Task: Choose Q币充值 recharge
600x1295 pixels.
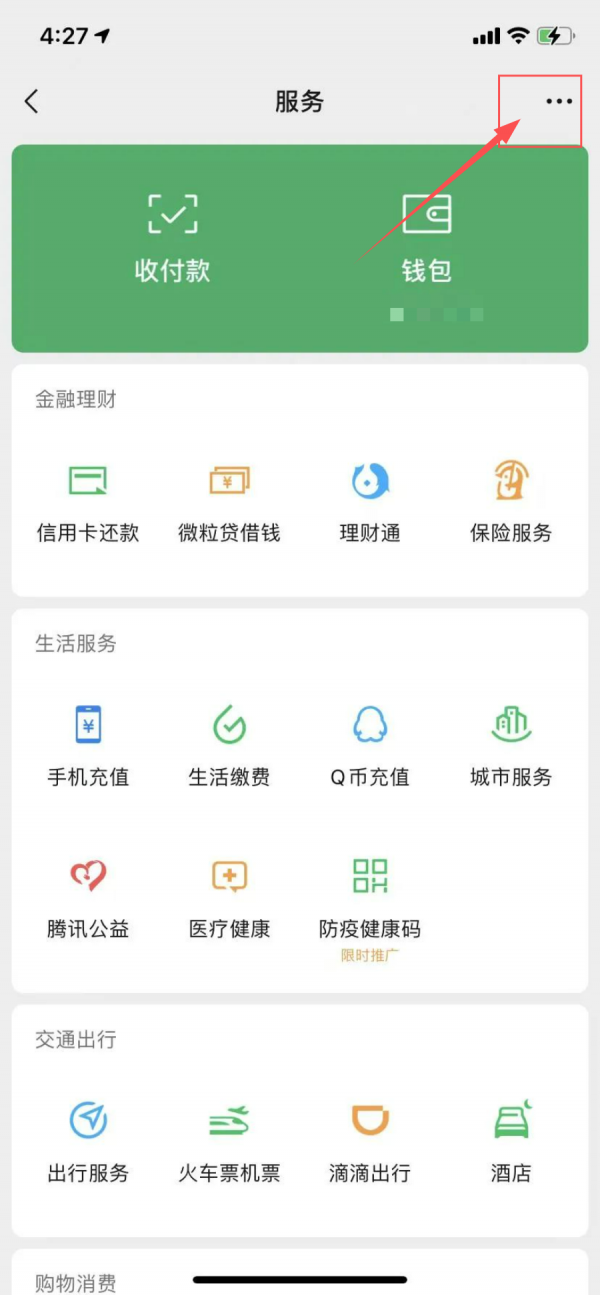Action: 370,745
